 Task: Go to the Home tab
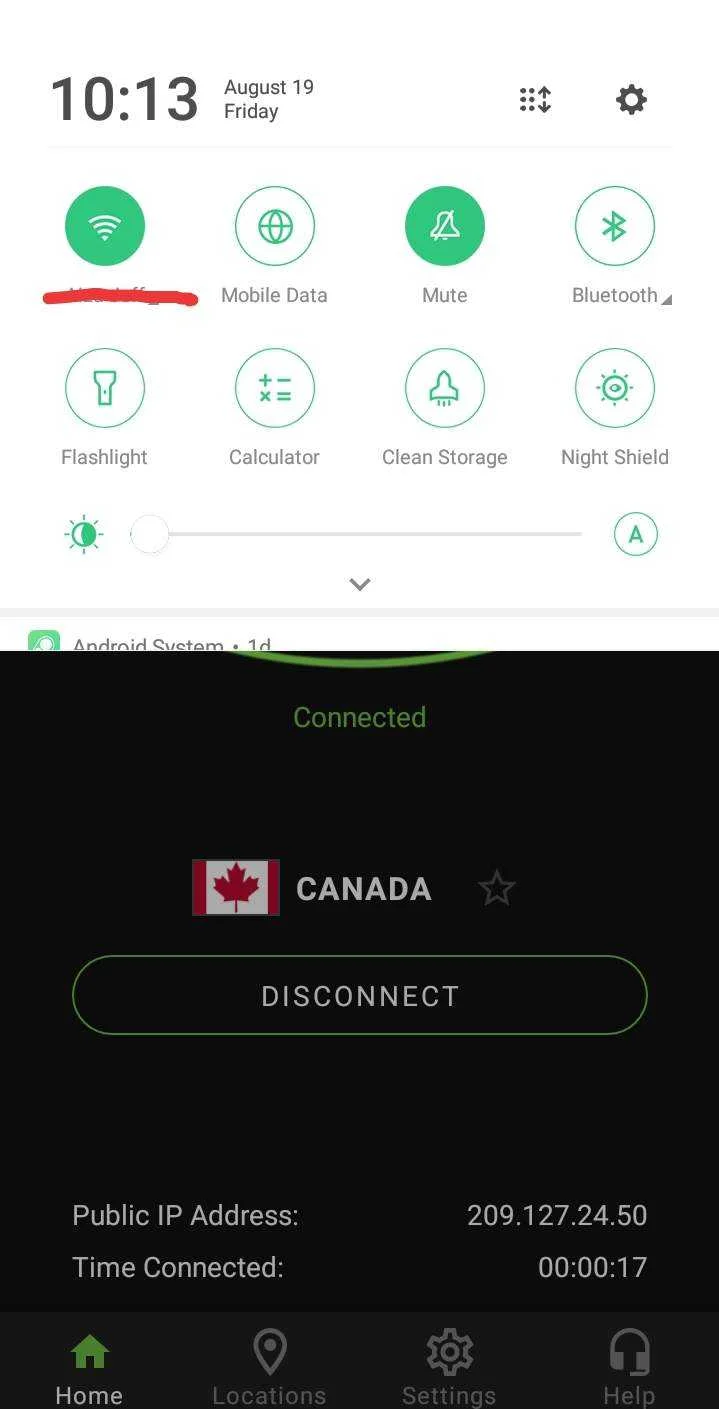(x=89, y=1368)
